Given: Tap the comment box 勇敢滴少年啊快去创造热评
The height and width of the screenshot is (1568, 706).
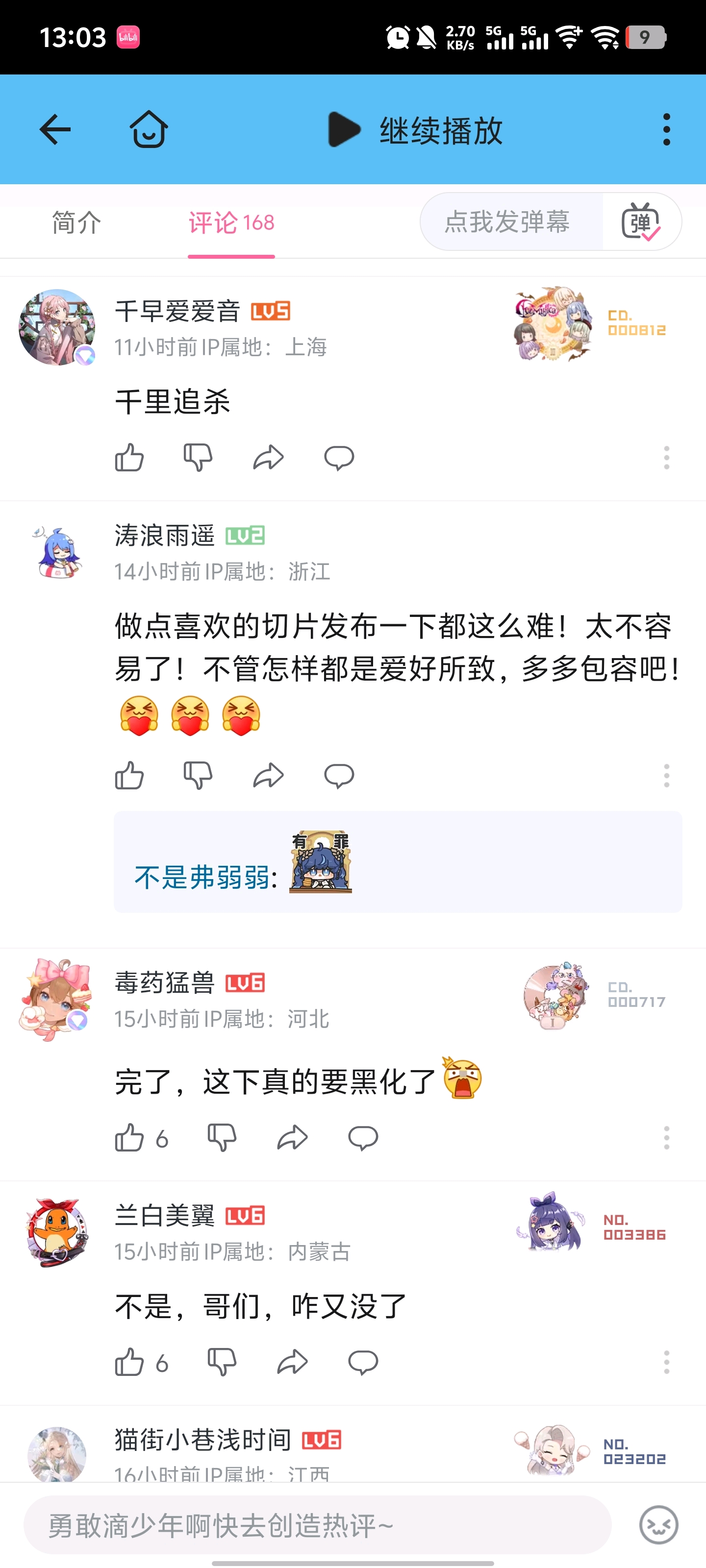Looking at the screenshot, I should point(317,1525).
